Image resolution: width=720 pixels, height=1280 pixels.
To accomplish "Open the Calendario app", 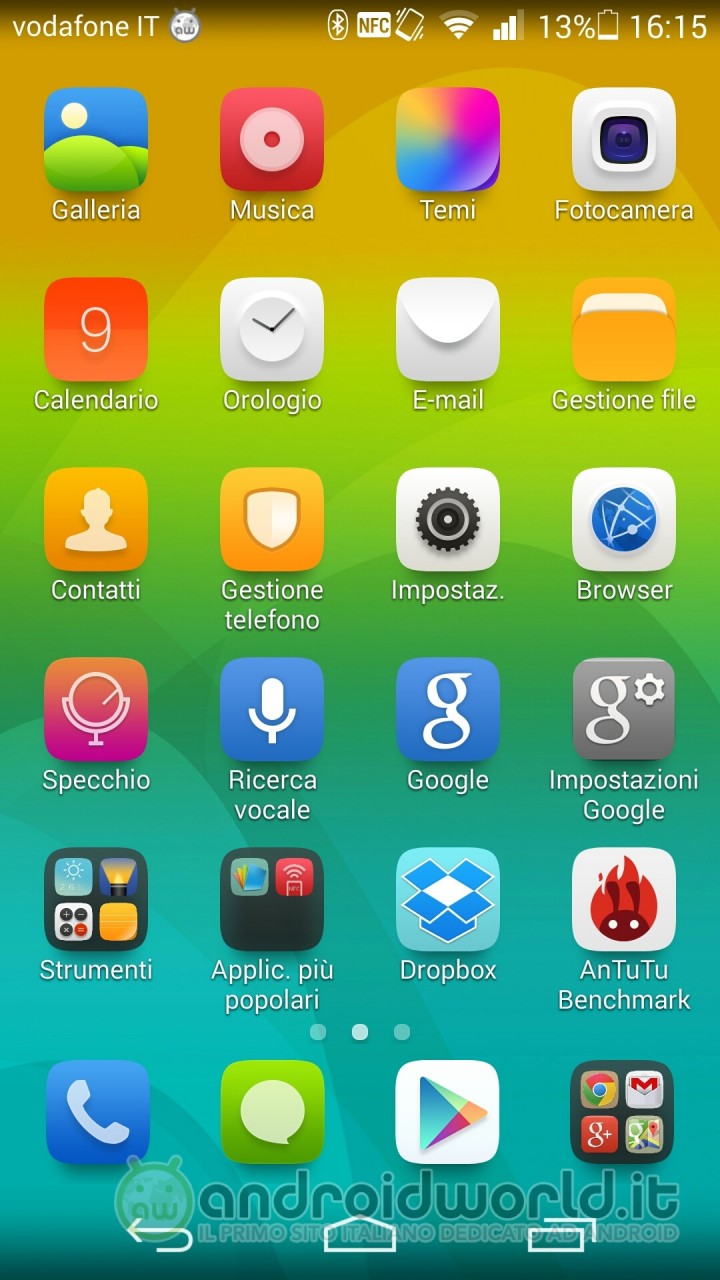I will click(95, 330).
